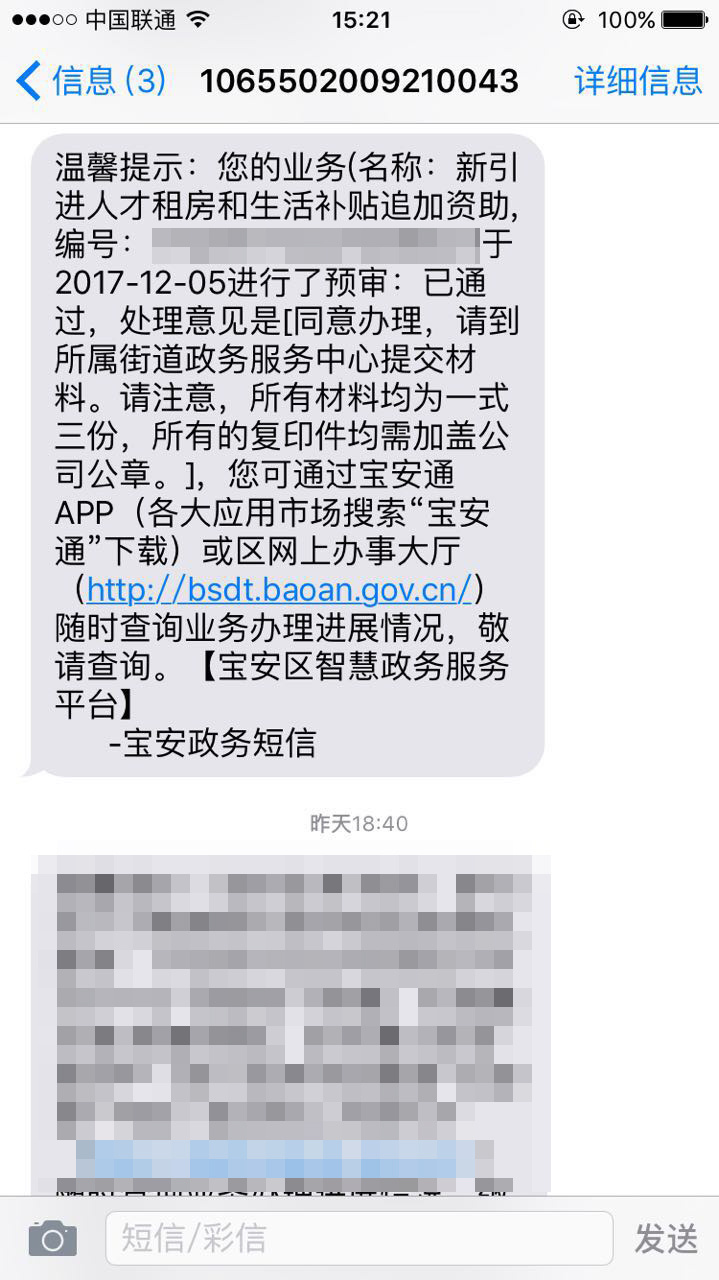Focus the 短信/彩信 message input field
The image size is (719, 1280).
click(358, 1238)
